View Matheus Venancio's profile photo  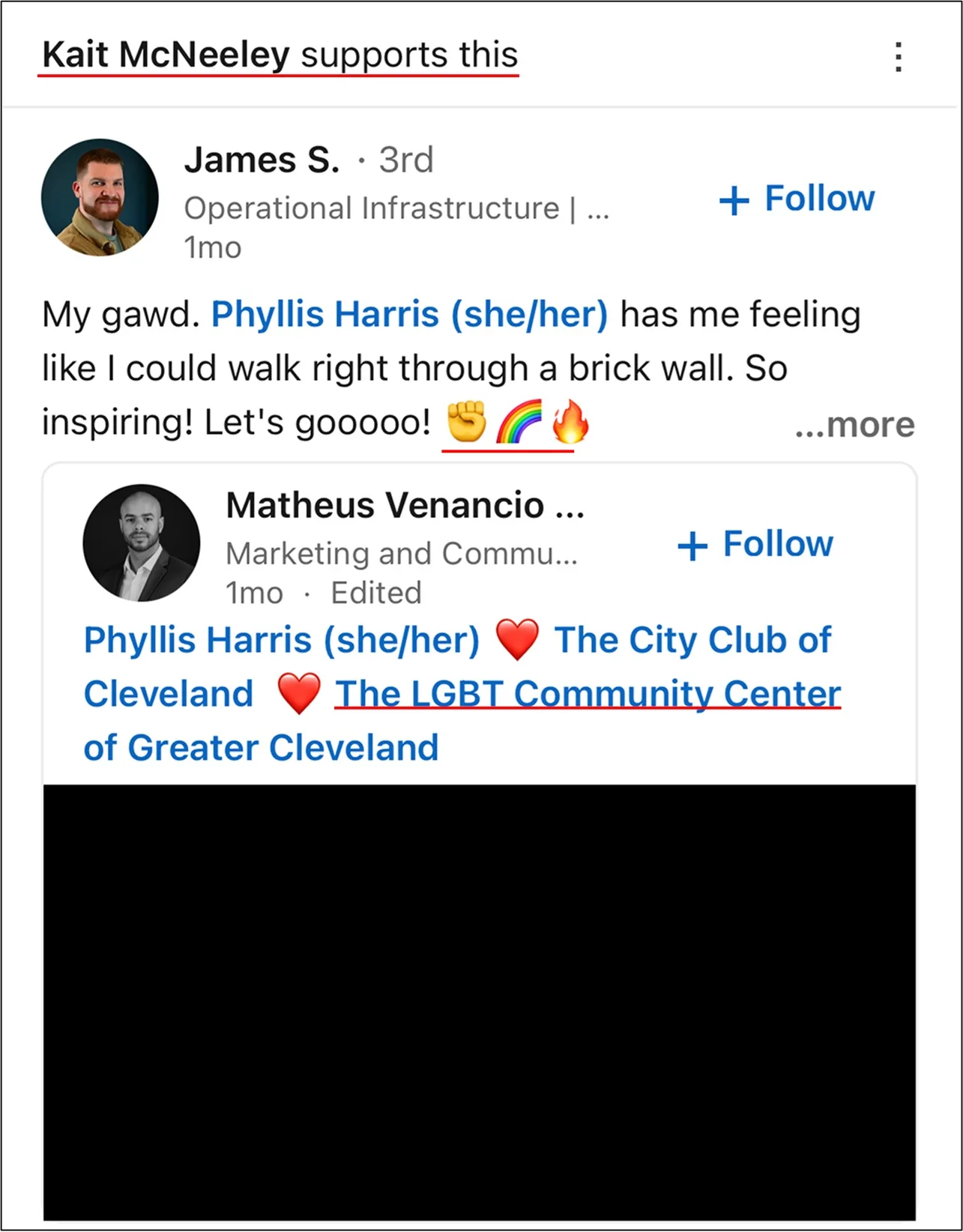142,543
